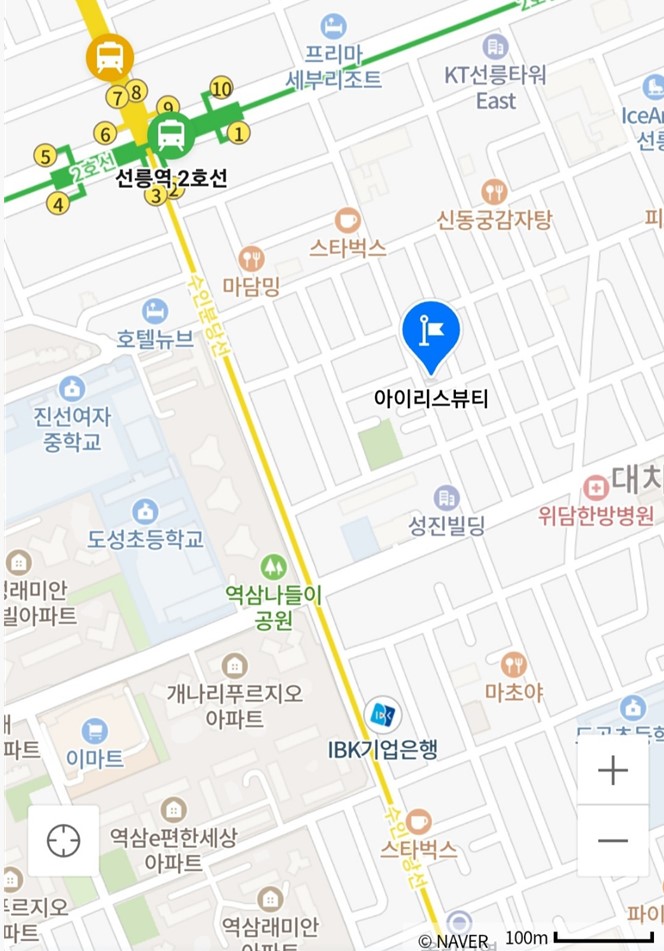
Task: Open the 마담밍 restaurant marker
Action: [x=252, y=259]
